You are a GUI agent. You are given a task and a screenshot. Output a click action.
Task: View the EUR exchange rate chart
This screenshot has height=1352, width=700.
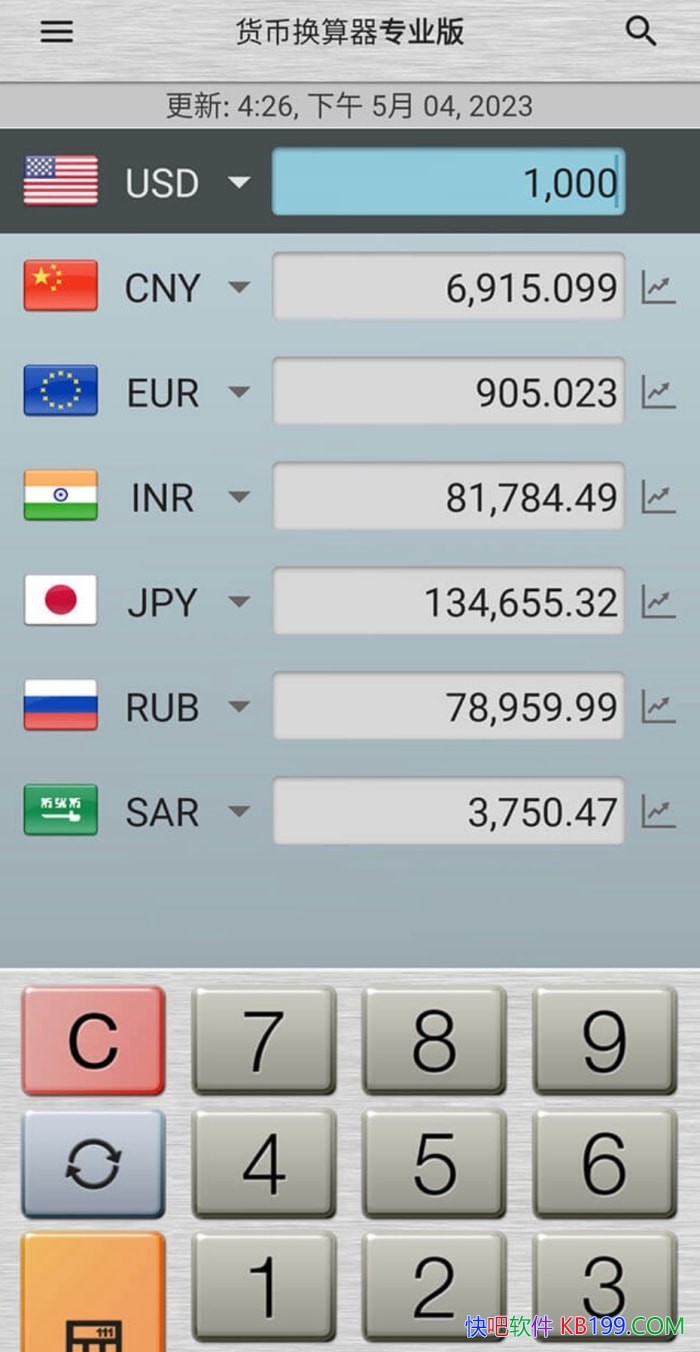click(x=658, y=392)
